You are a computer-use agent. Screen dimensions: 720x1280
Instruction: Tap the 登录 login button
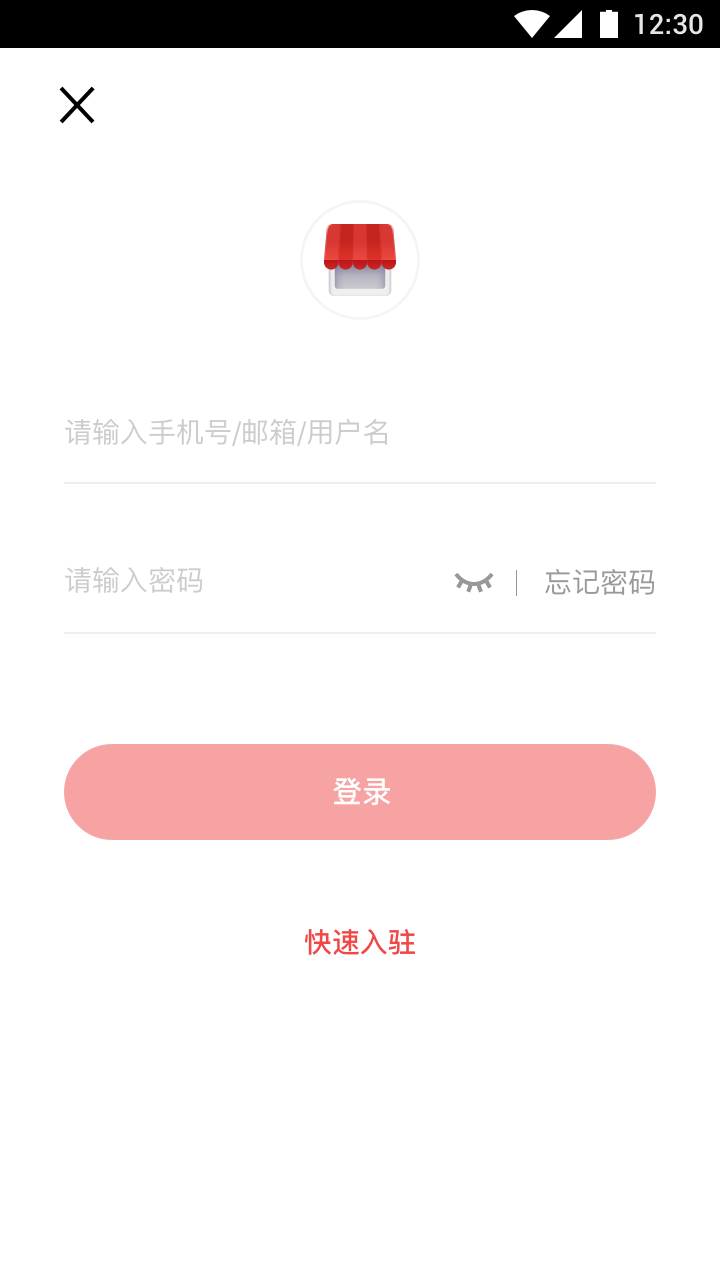[x=360, y=792]
